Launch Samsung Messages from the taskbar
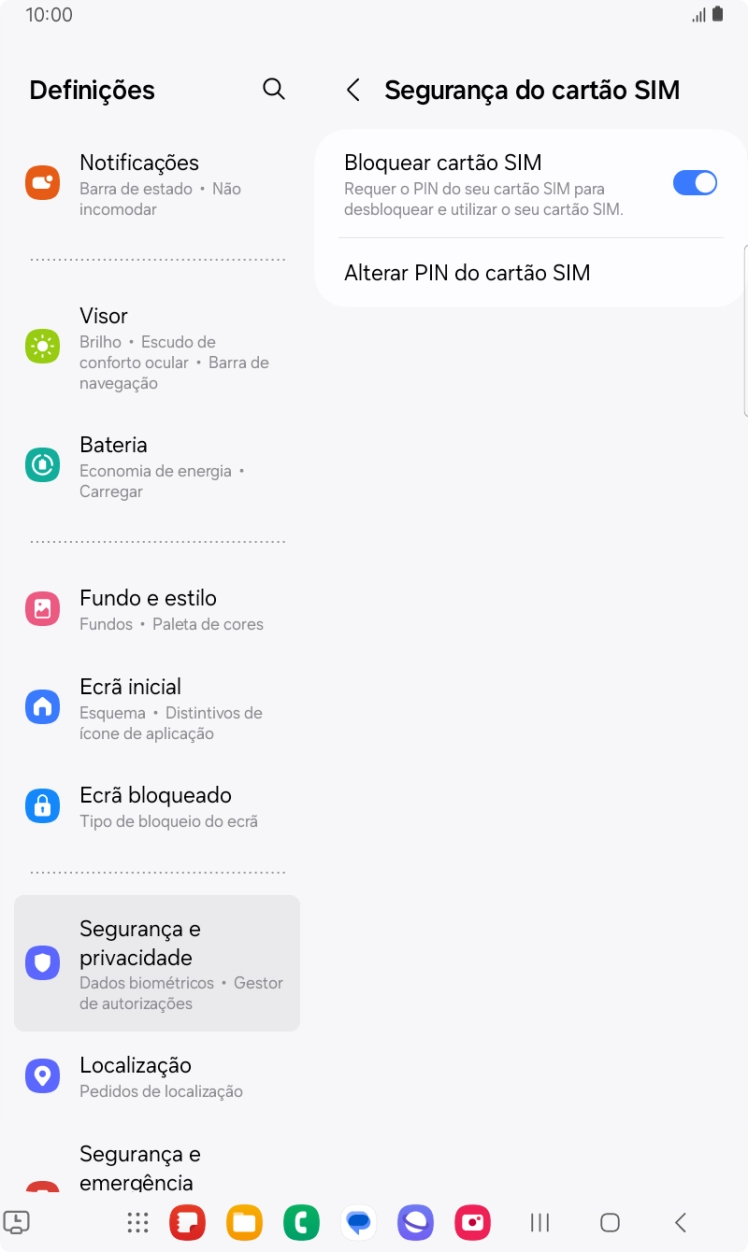 (x=358, y=1222)
